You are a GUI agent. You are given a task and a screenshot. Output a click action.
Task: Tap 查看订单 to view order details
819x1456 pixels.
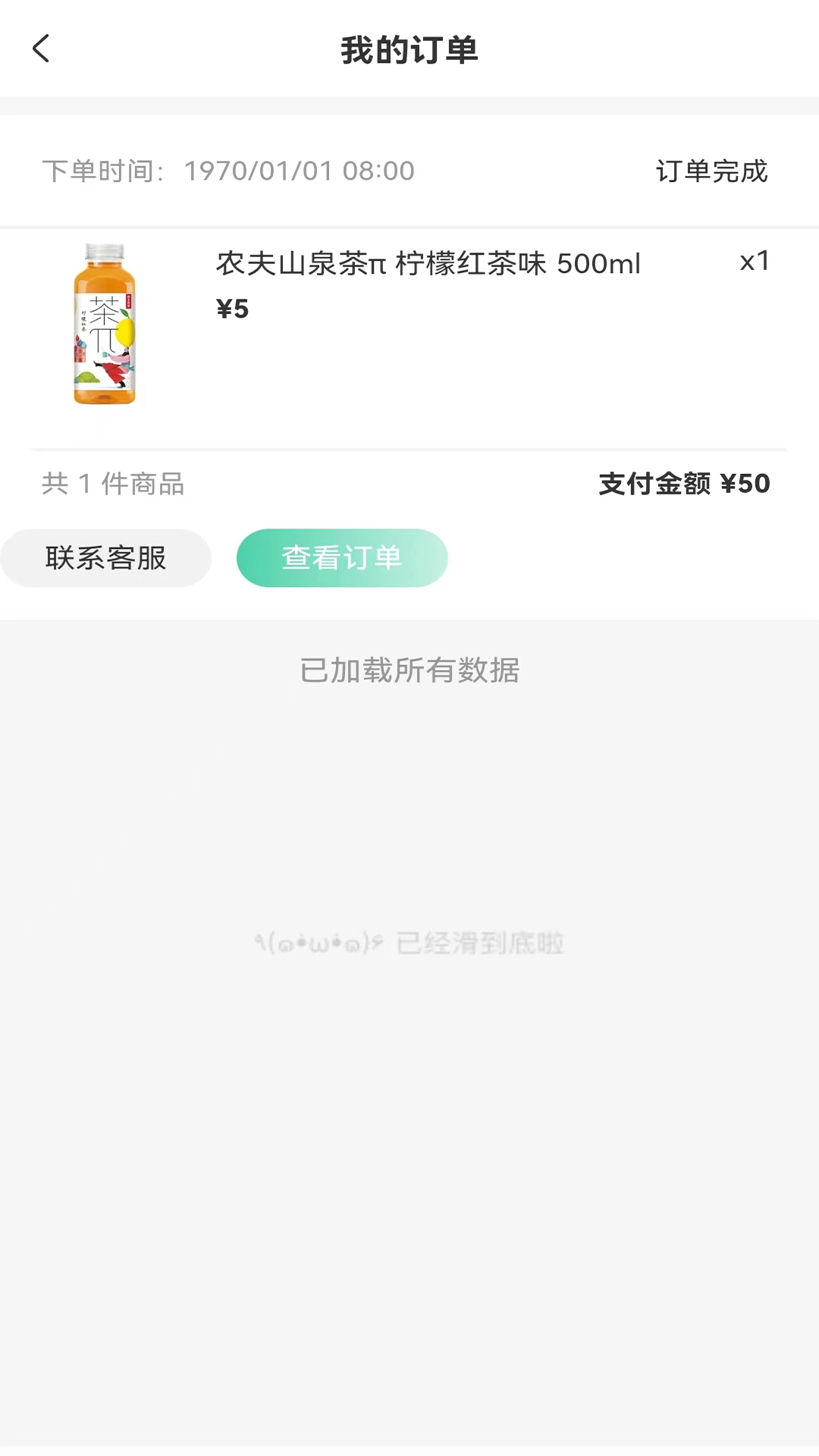point(342,557)
